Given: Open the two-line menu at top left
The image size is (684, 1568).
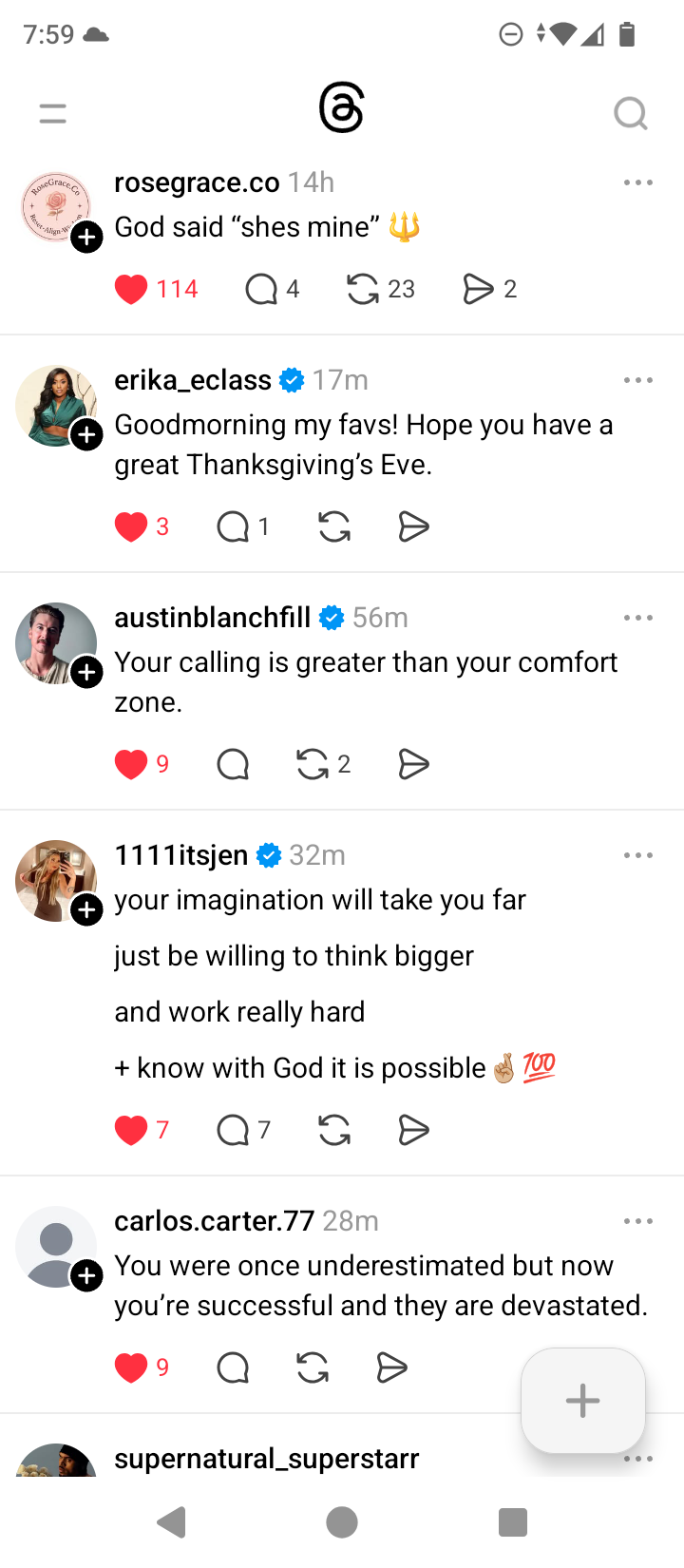Looking at the screenshot, I should (x=53, y=114).
